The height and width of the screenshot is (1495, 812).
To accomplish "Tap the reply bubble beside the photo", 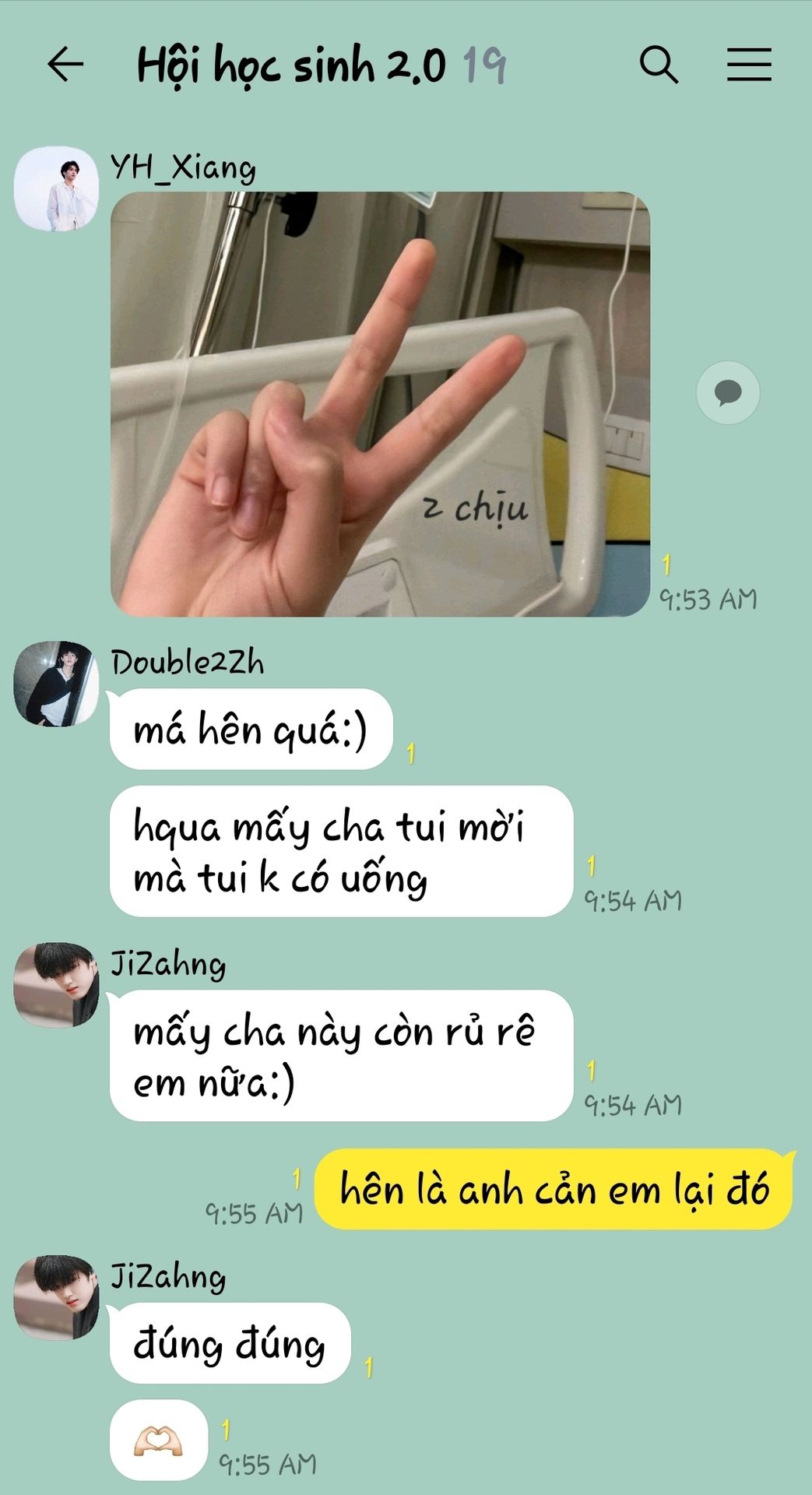I will click(728, 392).
